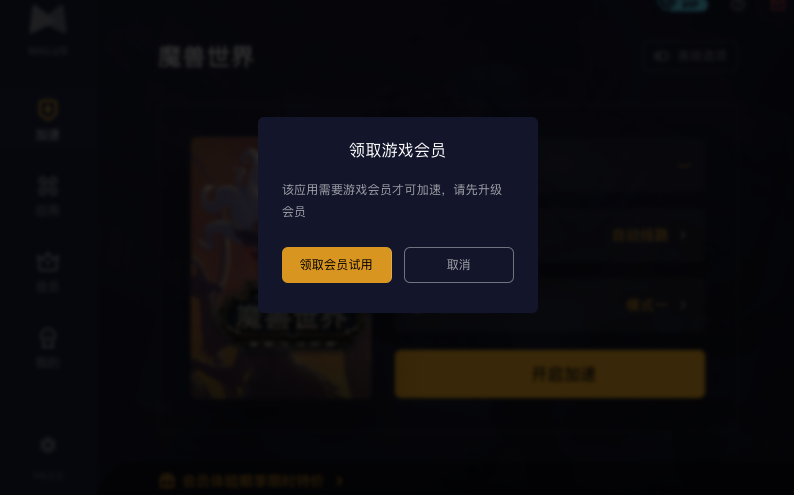Dismiss the dialog with 取消
The image size is (794, 495).
(x=458, y=265)
